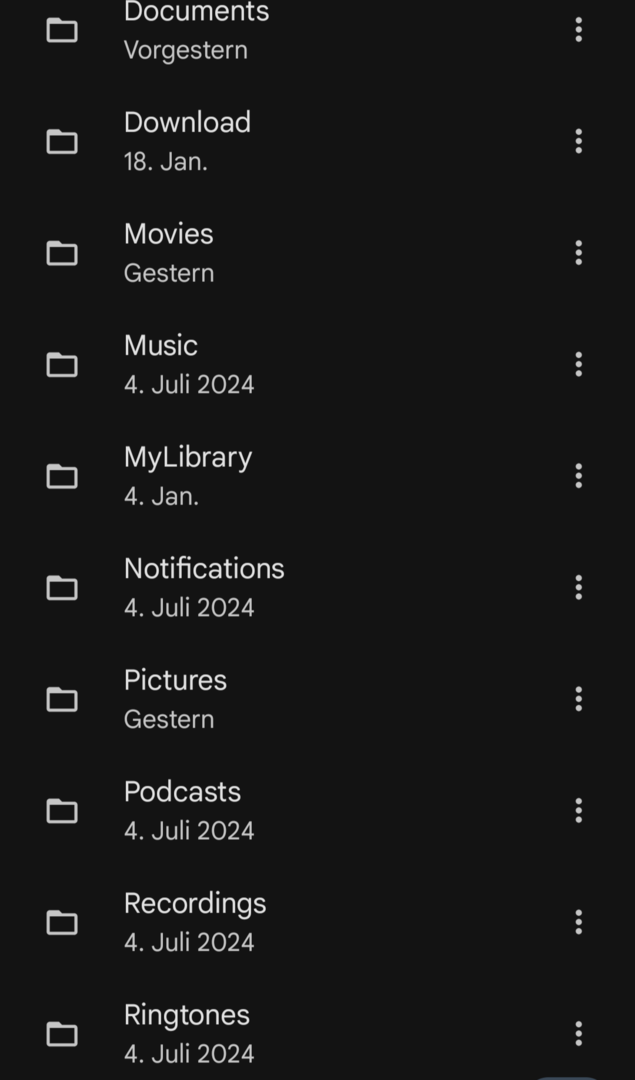The height and width of the screenshot is (1080, 635).
Task: Open overflow menu for Music folder
Action: (x=578, y=364)
